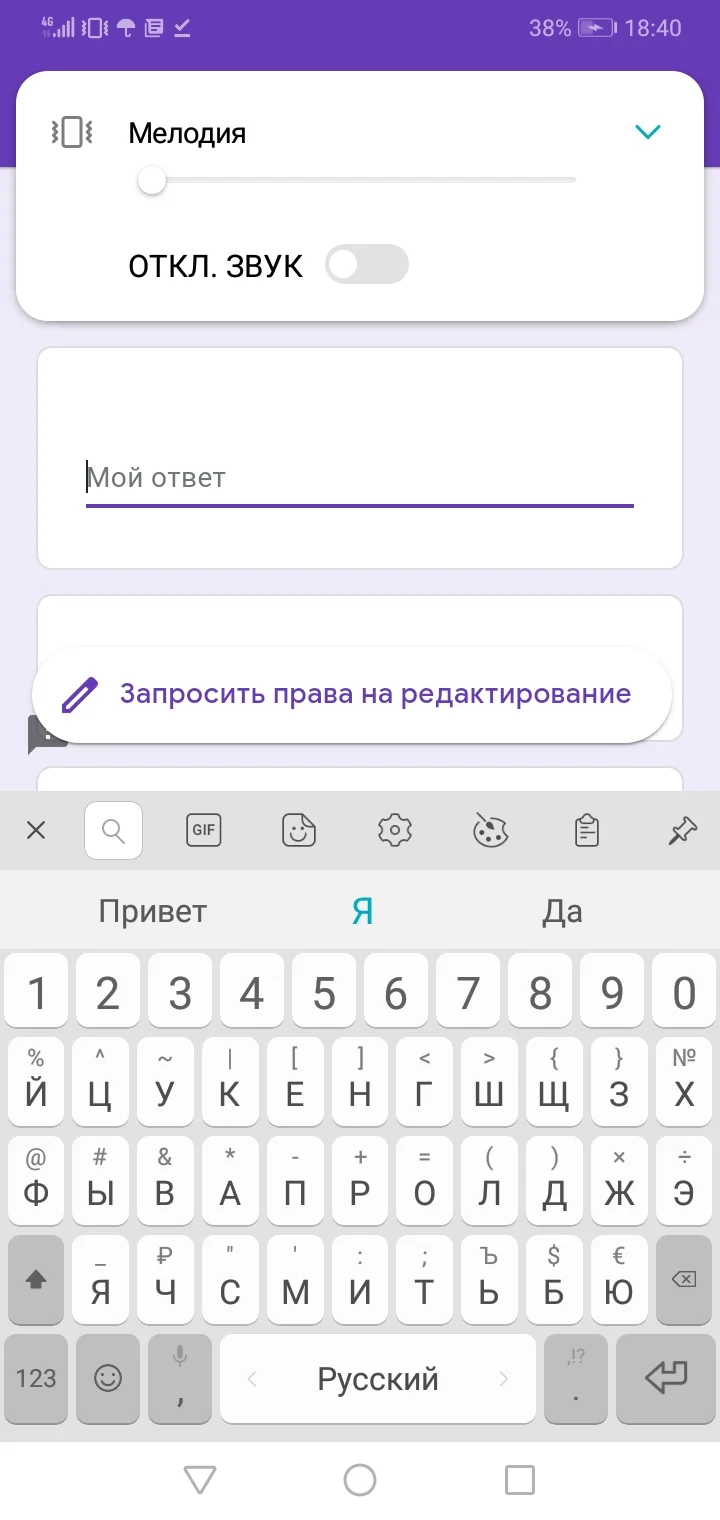720x1520 pixels.
Task: Activate the pin tool on the keyboard toolbar
Action: click(681, 830)
